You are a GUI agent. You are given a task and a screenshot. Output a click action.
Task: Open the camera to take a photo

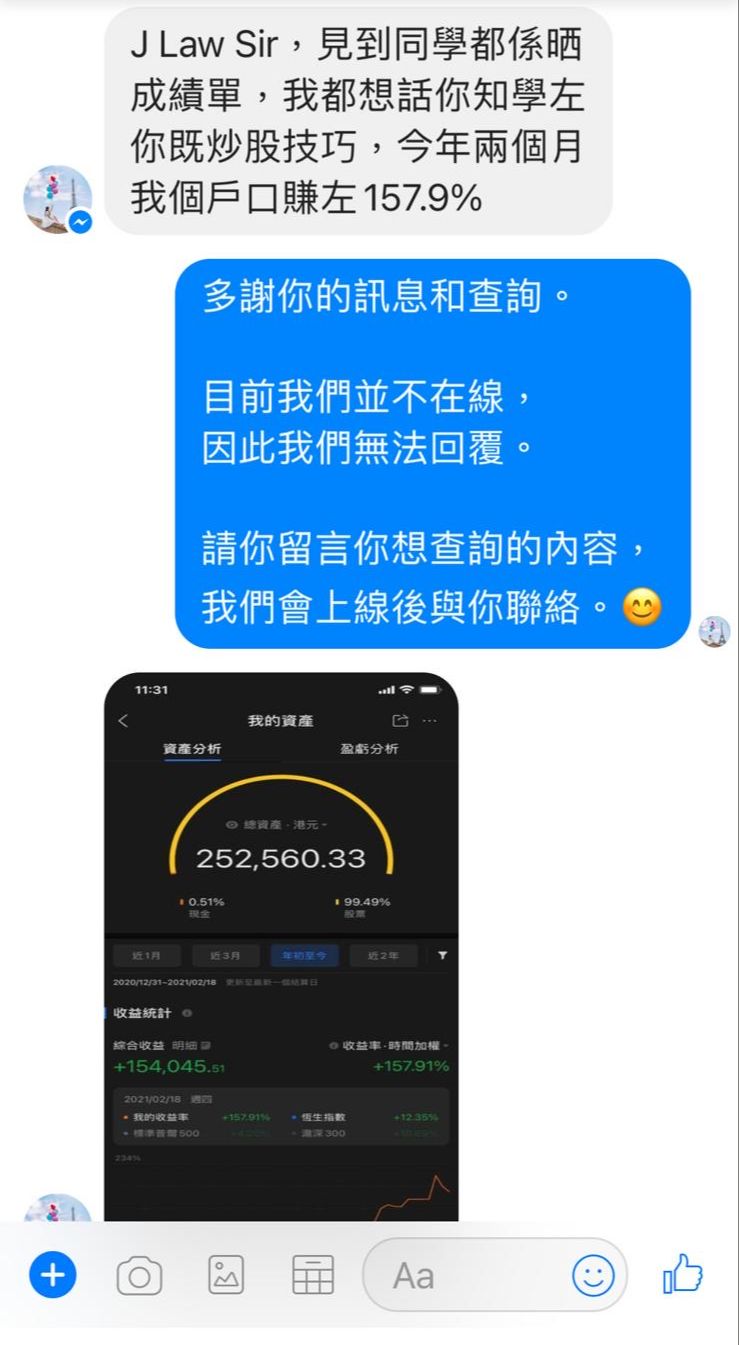click(x=139, y=1276)
